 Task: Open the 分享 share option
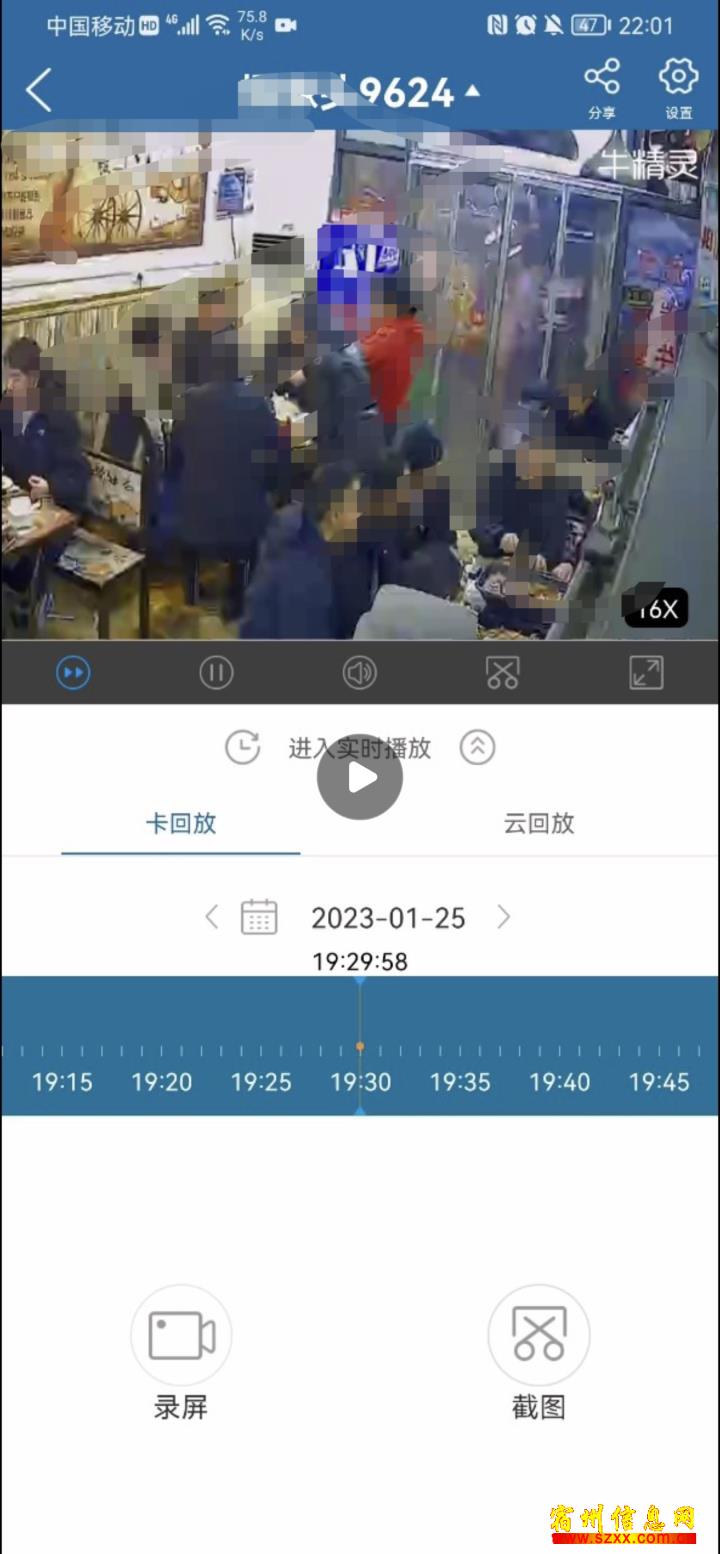[602, 89]
